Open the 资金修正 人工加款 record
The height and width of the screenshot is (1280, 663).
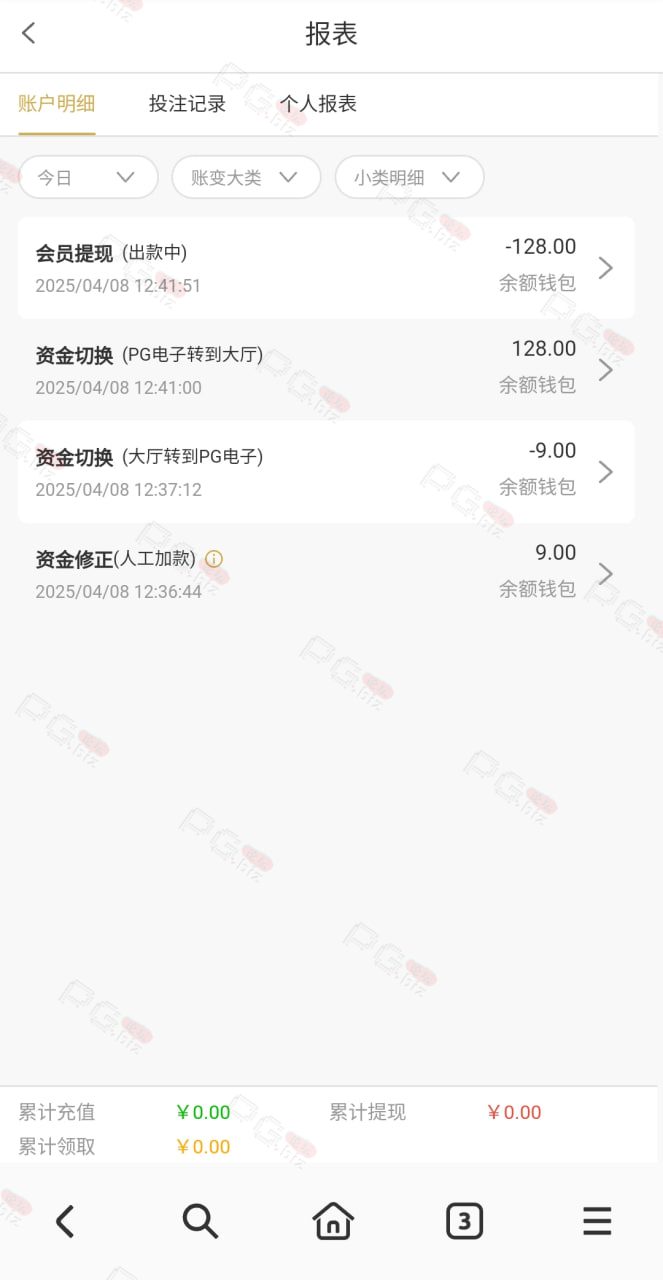coord(326,574)
